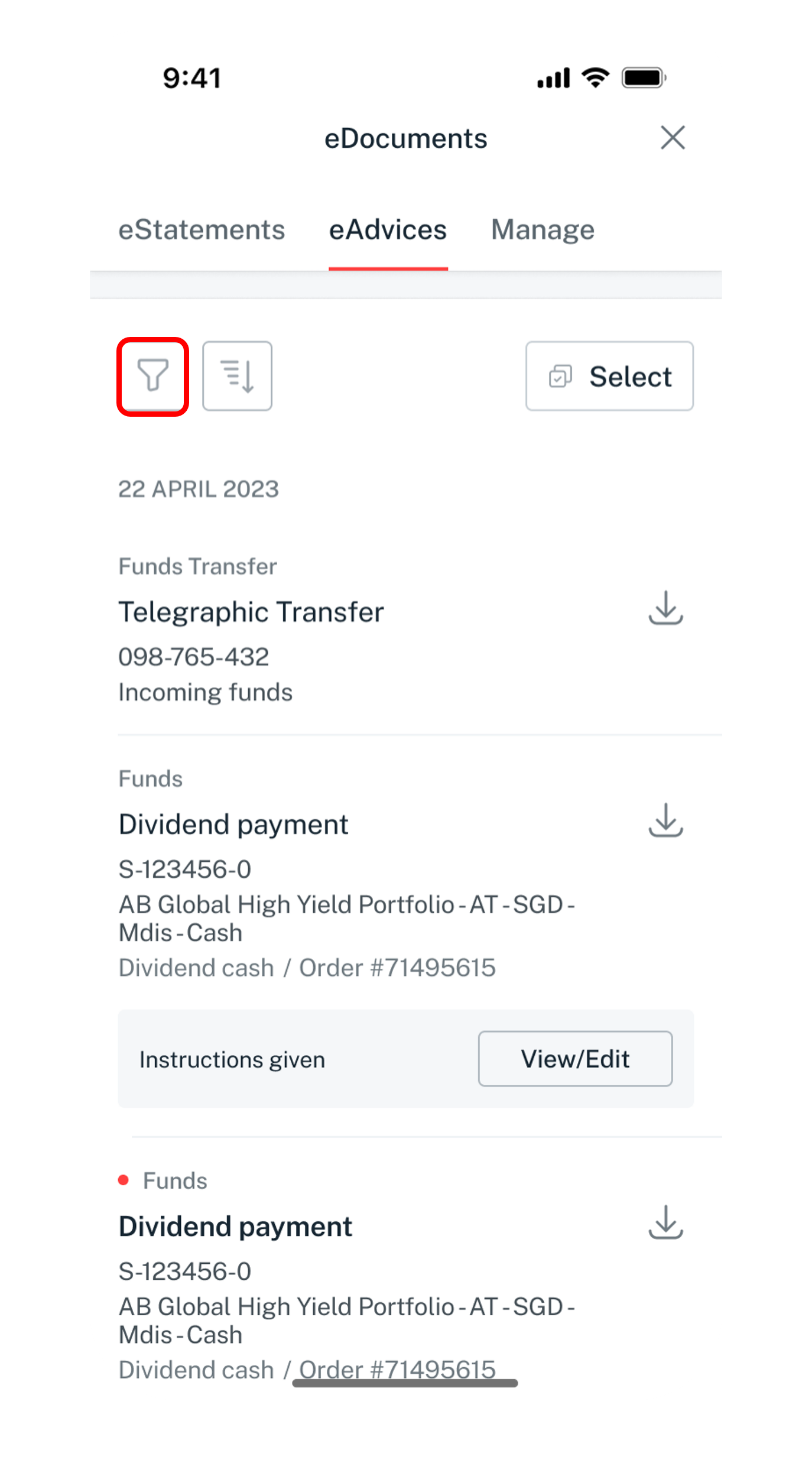This screenshot has width=812, height=1463.
Task: Select the eAdvices tab
Action: coord(388,230)
